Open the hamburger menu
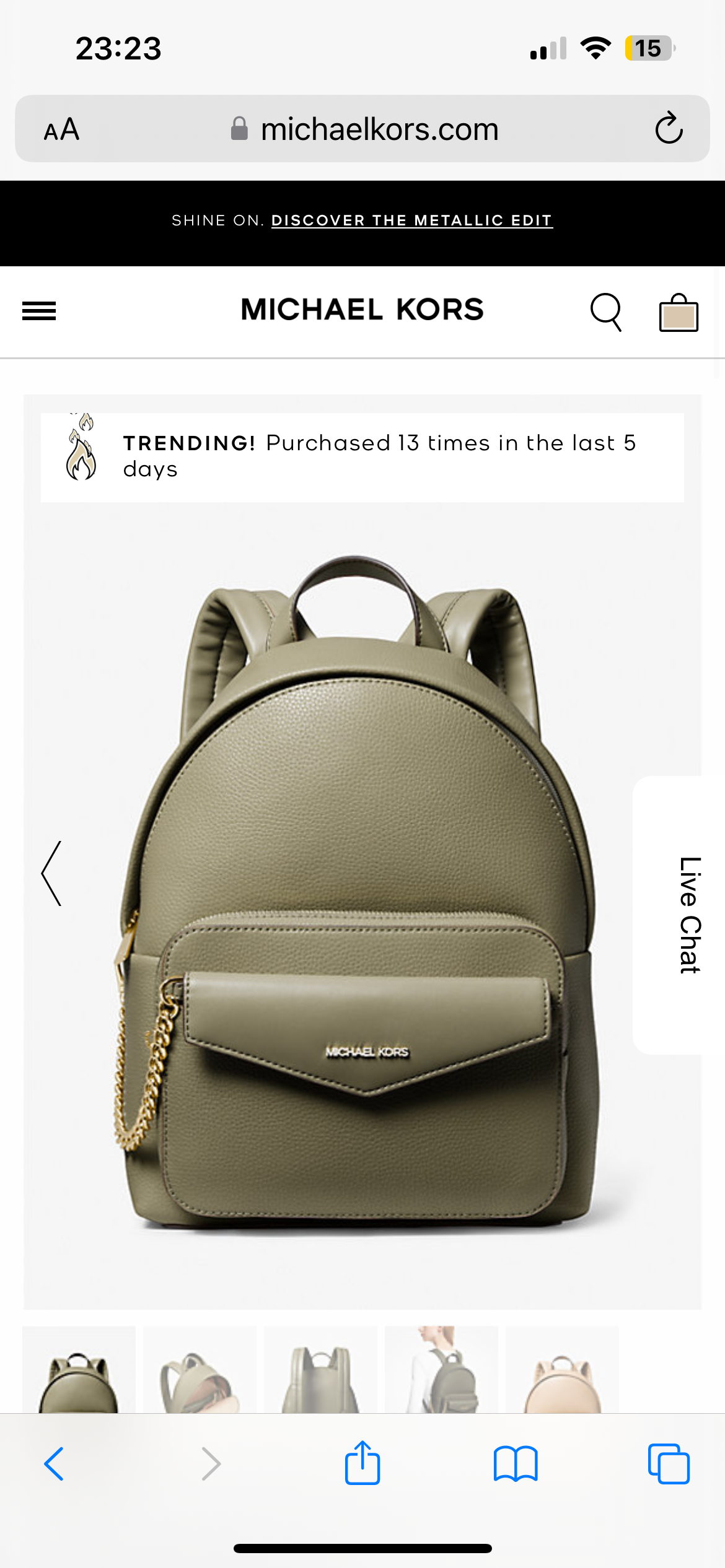This screenshot has height=1568, width=725. click(39, 311)
